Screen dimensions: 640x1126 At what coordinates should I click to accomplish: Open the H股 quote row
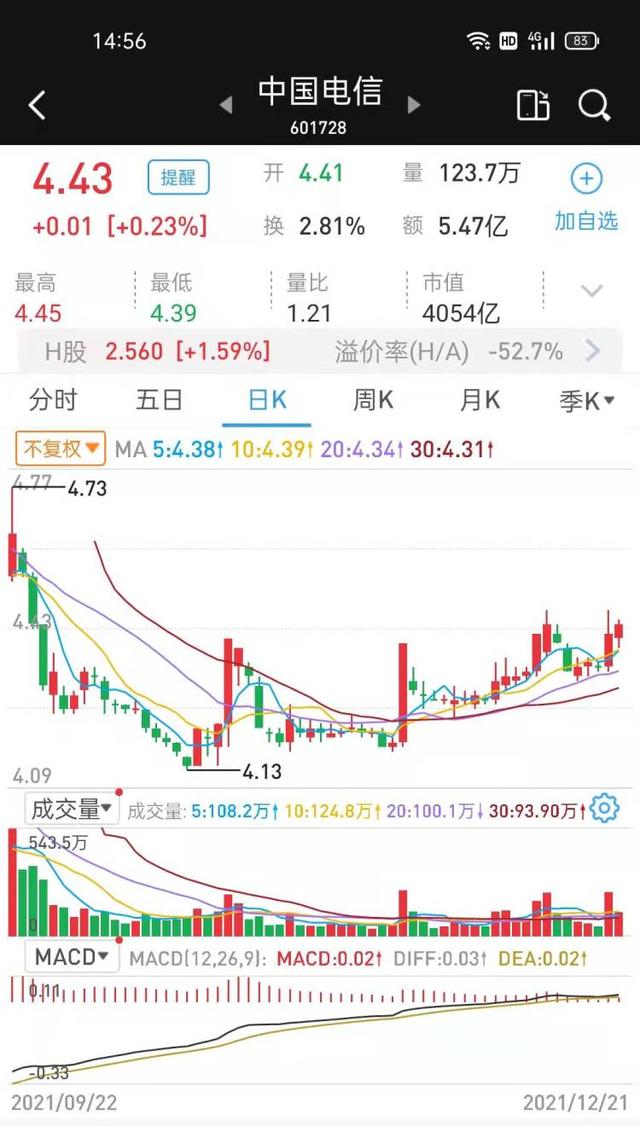point(320,351)
